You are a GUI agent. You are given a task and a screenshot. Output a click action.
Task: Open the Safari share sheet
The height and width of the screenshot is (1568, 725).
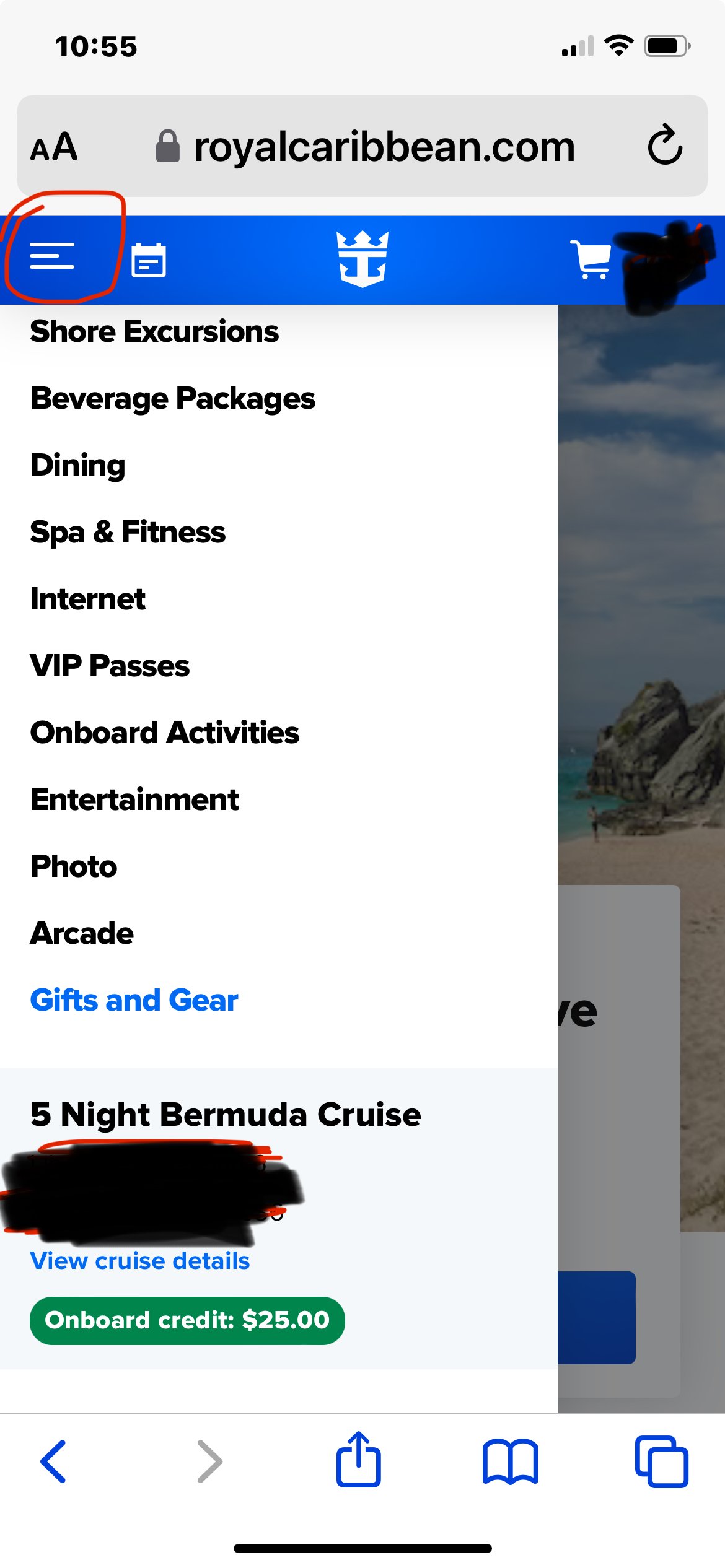click(x=359, y=1459)
